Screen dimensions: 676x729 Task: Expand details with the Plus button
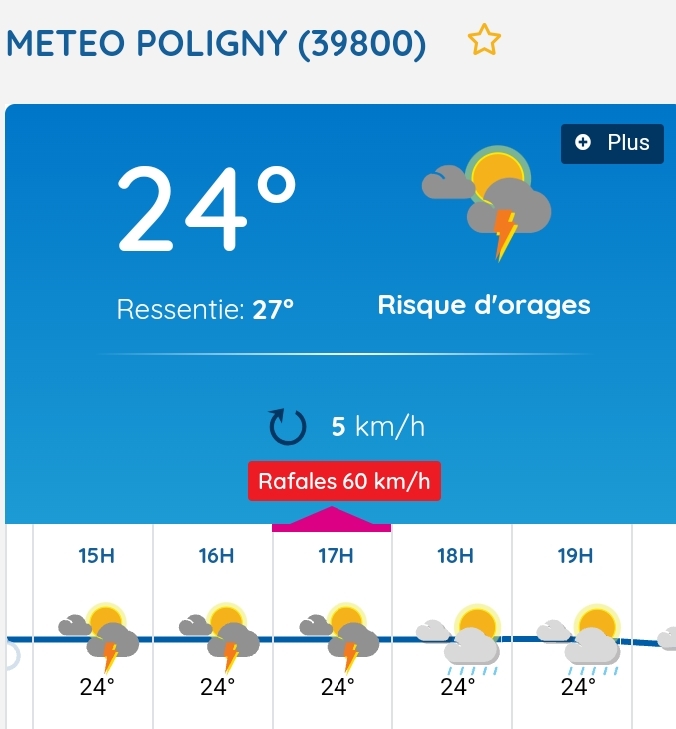(x=612, y=143)
